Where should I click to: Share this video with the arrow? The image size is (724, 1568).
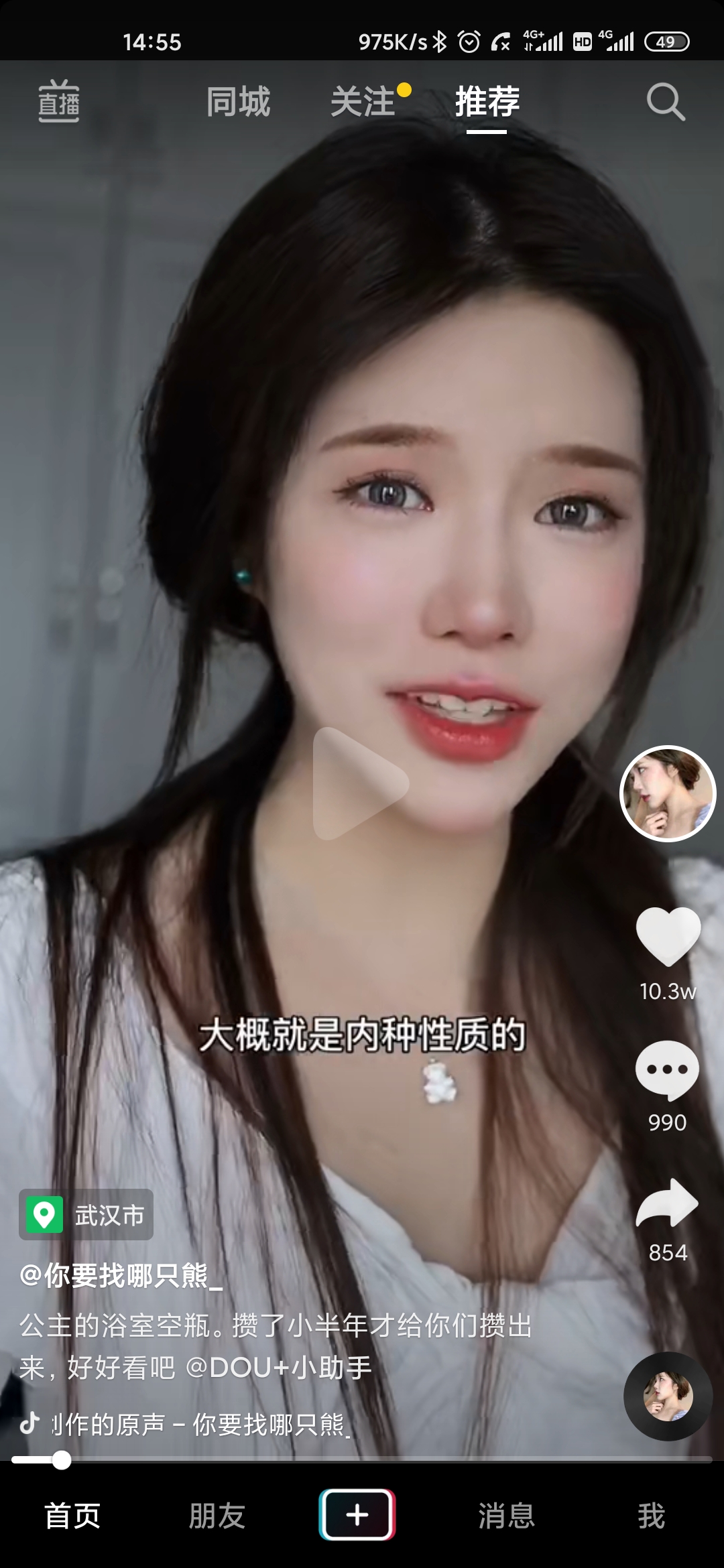667,1203
